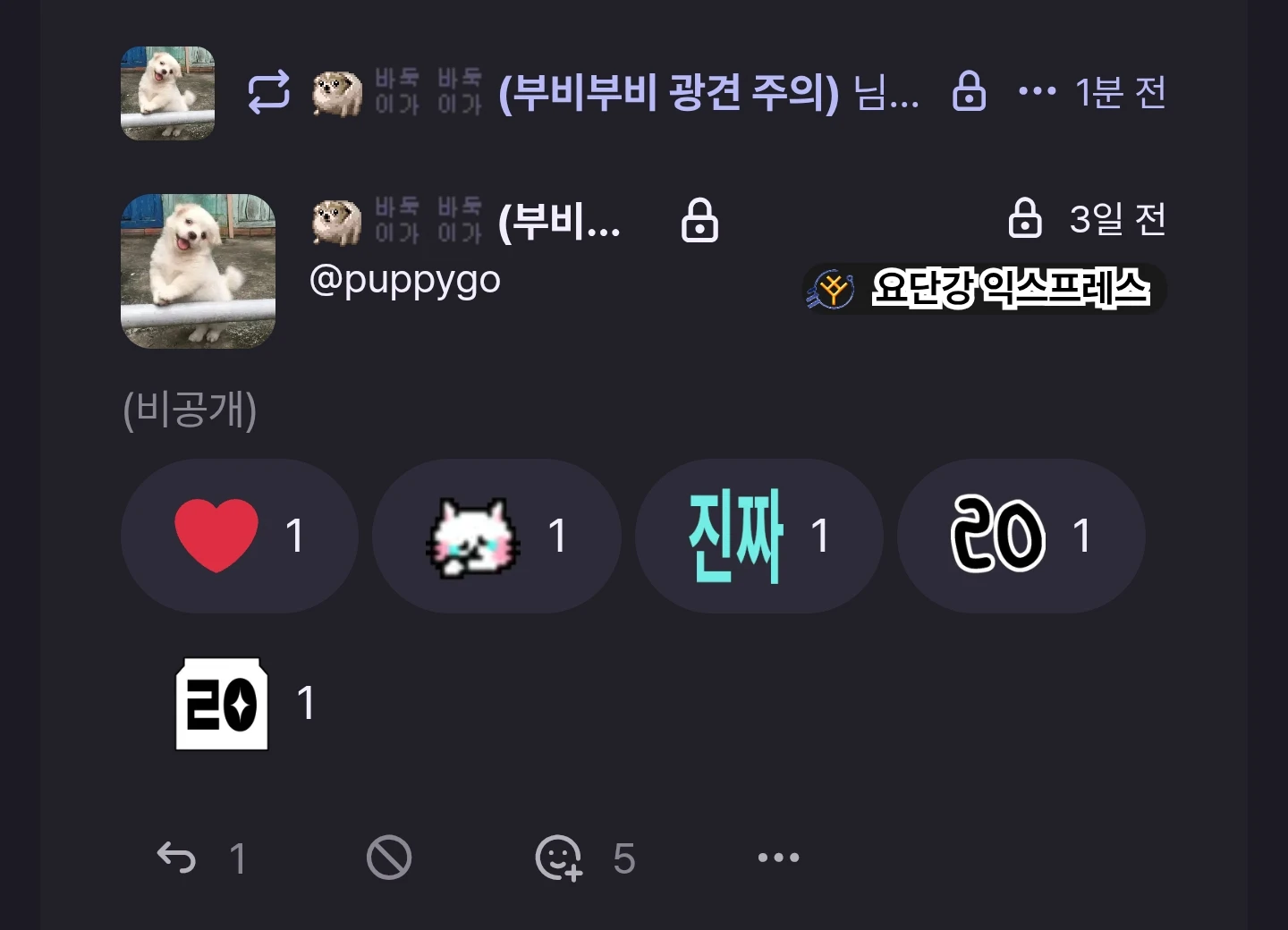
Task: Reply to the puppygo post
Action: 176,858
